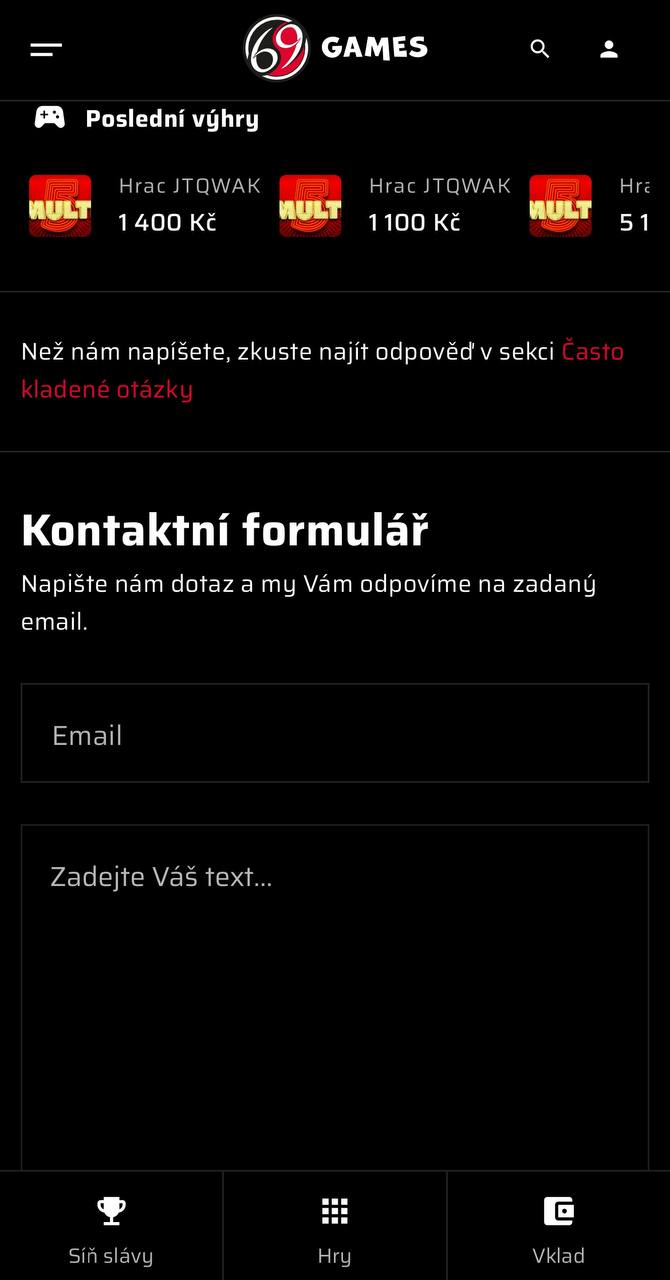Open the user account icon

(609, 49)
